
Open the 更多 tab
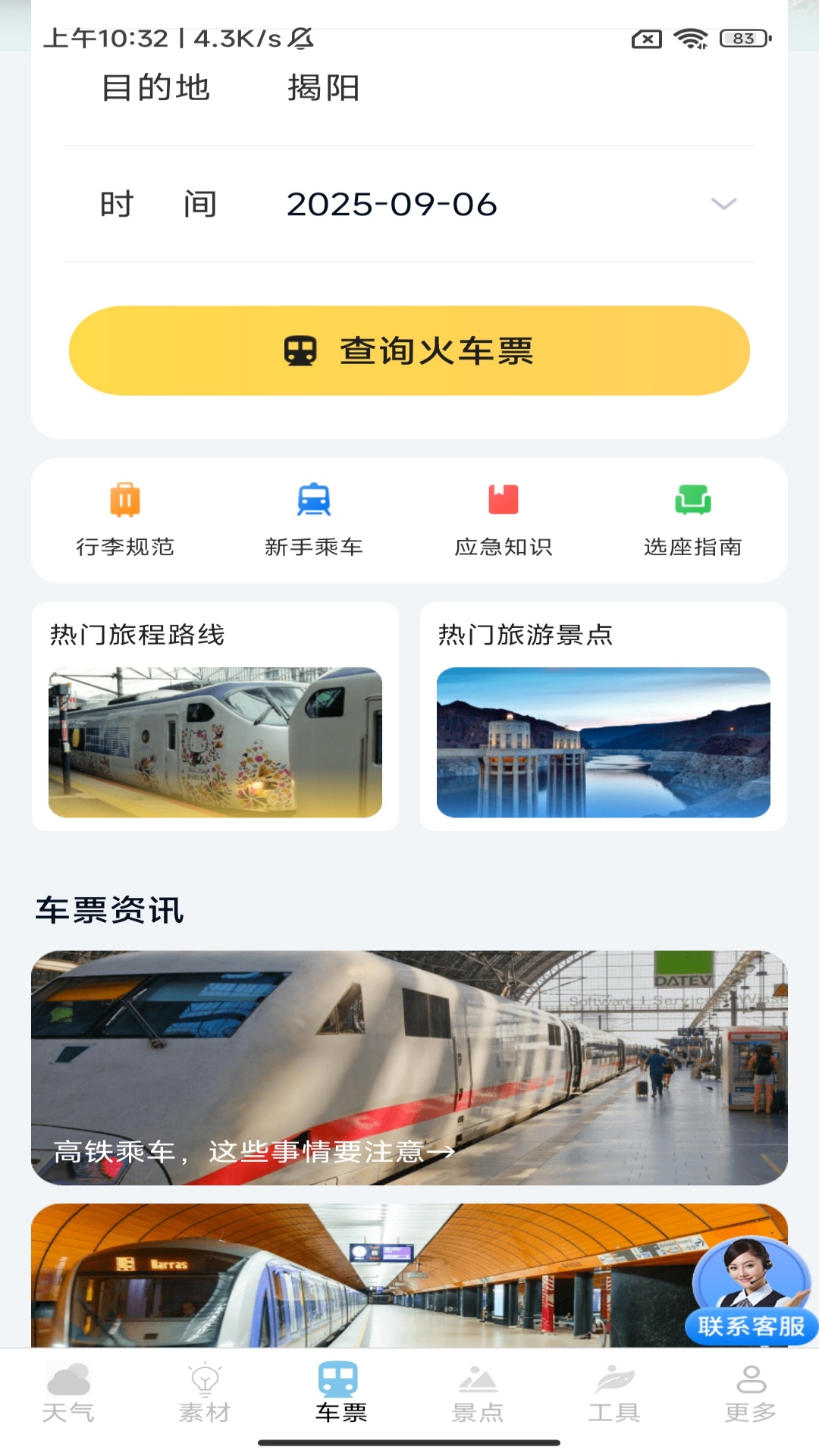pos(751,1394)
